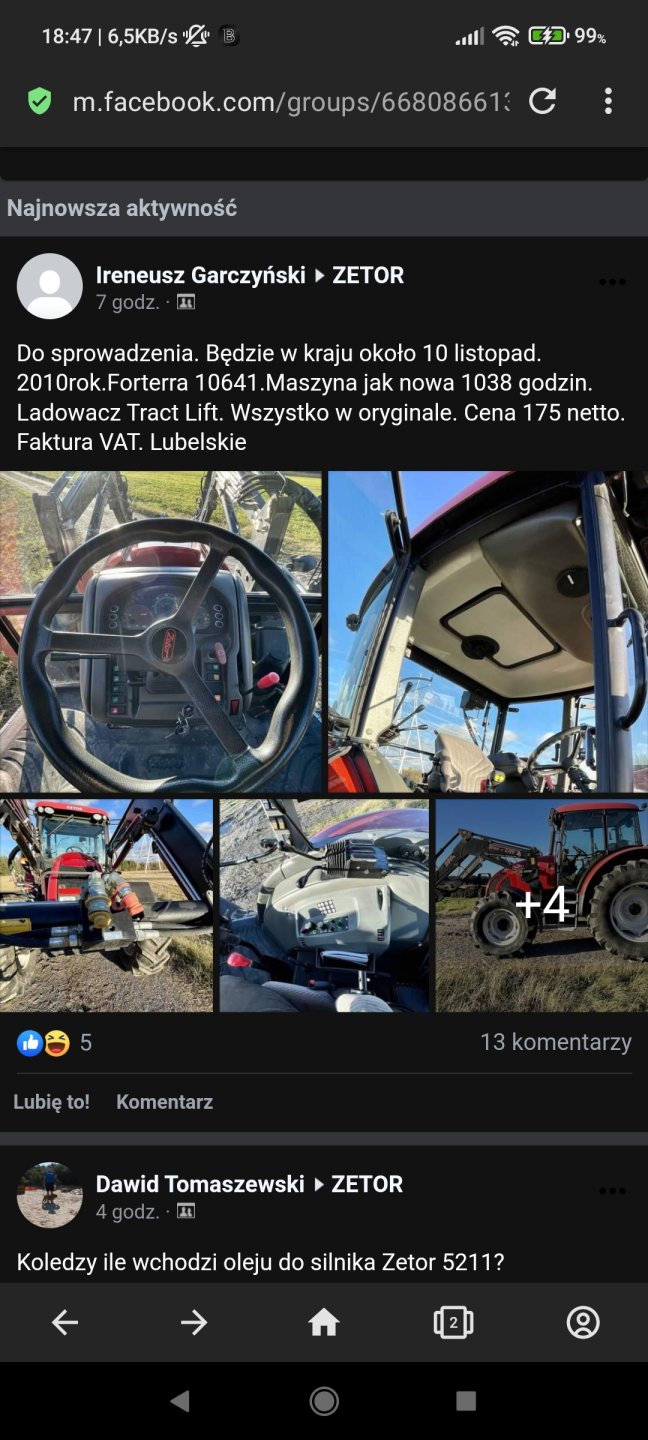Screen dimensions: 648x1440
Task: Reload the Facebook page
Action: pyautogui.click(x=542, y=101)
